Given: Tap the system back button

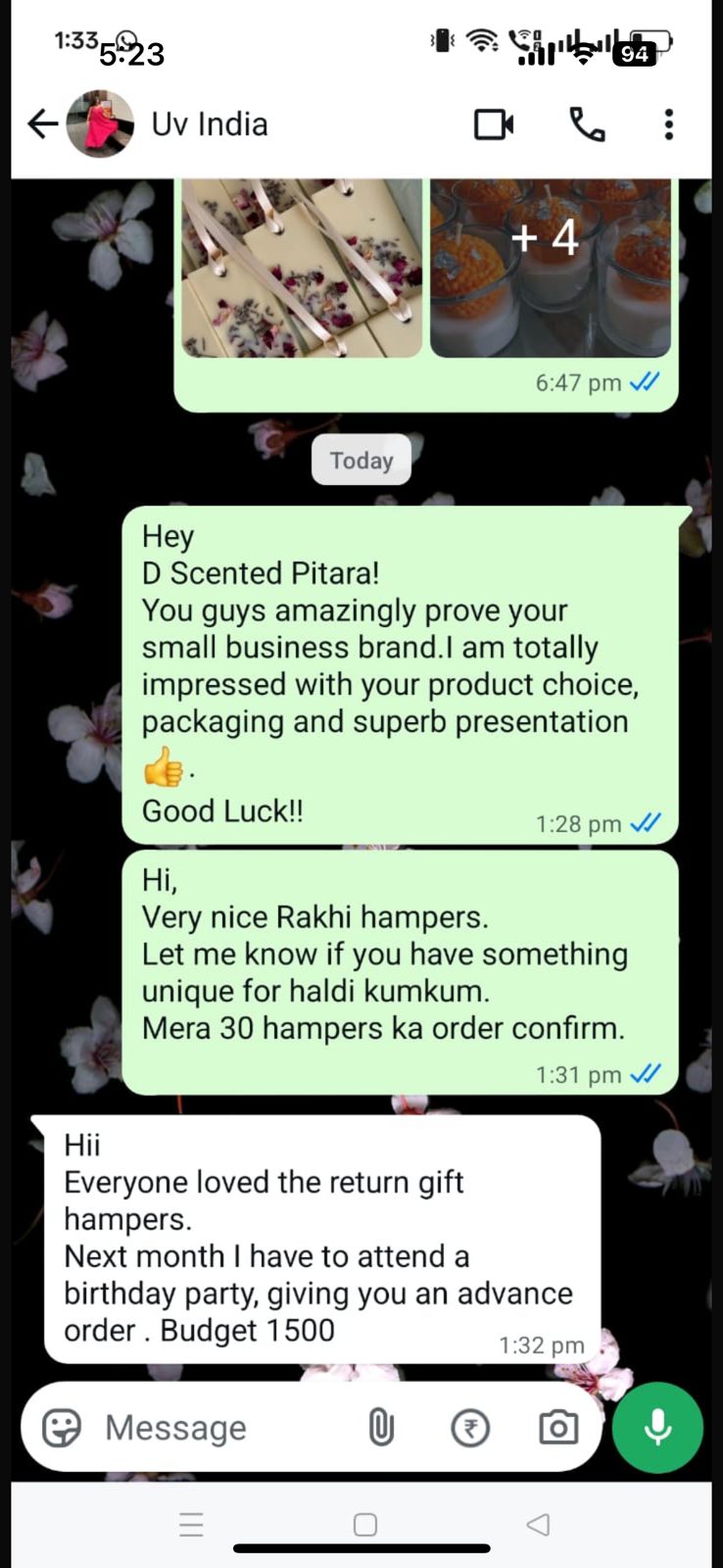Looking at the screenshot, I should click(538, 1524).
